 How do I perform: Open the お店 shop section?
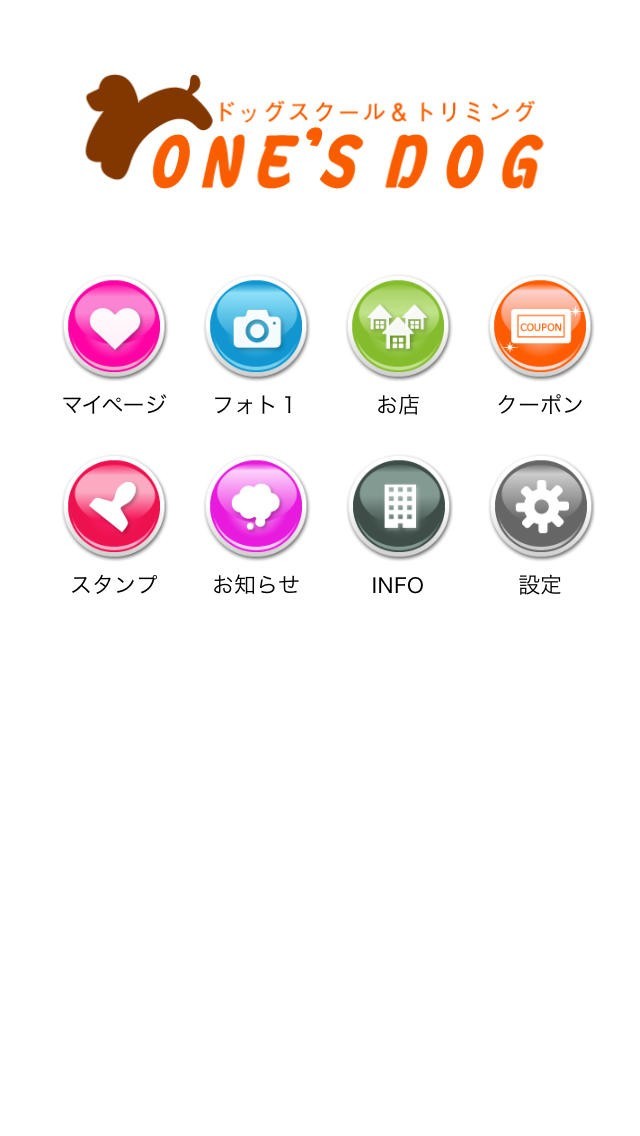pyautogui.click(x=398, y=327)
